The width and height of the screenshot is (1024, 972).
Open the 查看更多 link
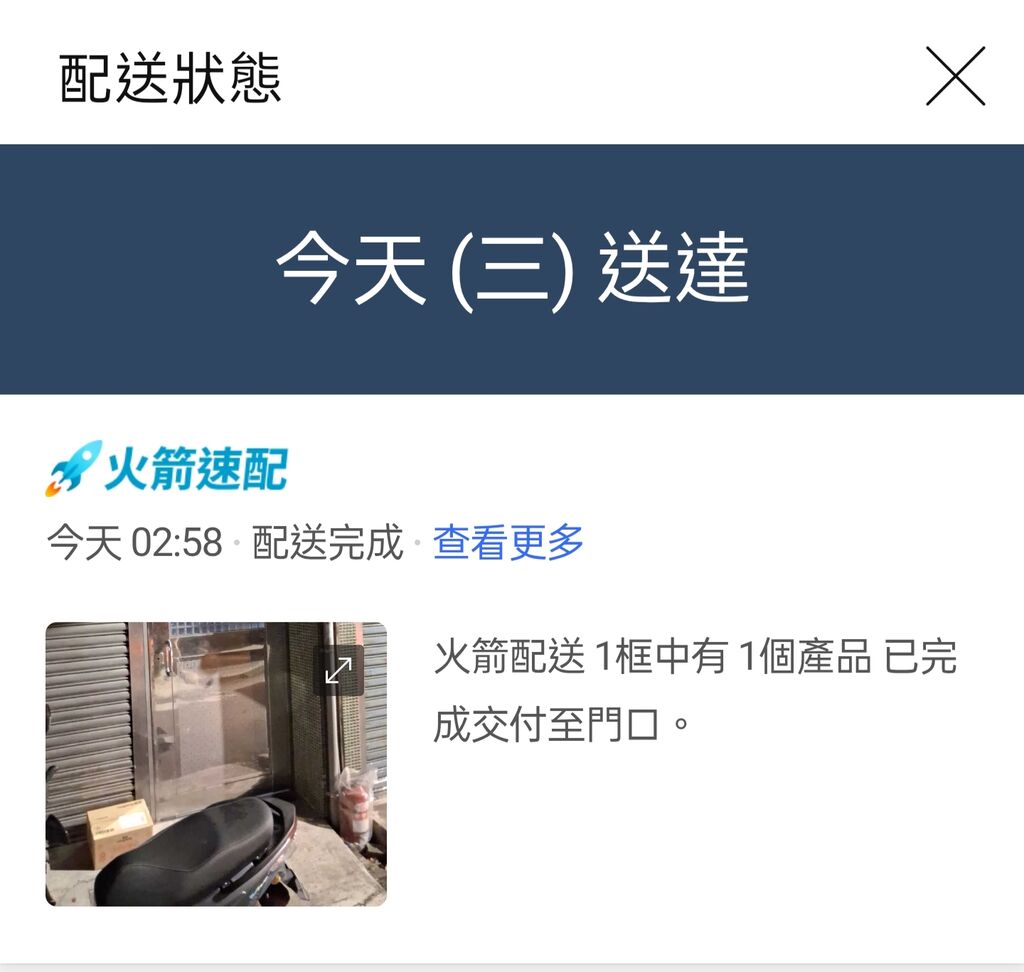[x=508, y=543]
